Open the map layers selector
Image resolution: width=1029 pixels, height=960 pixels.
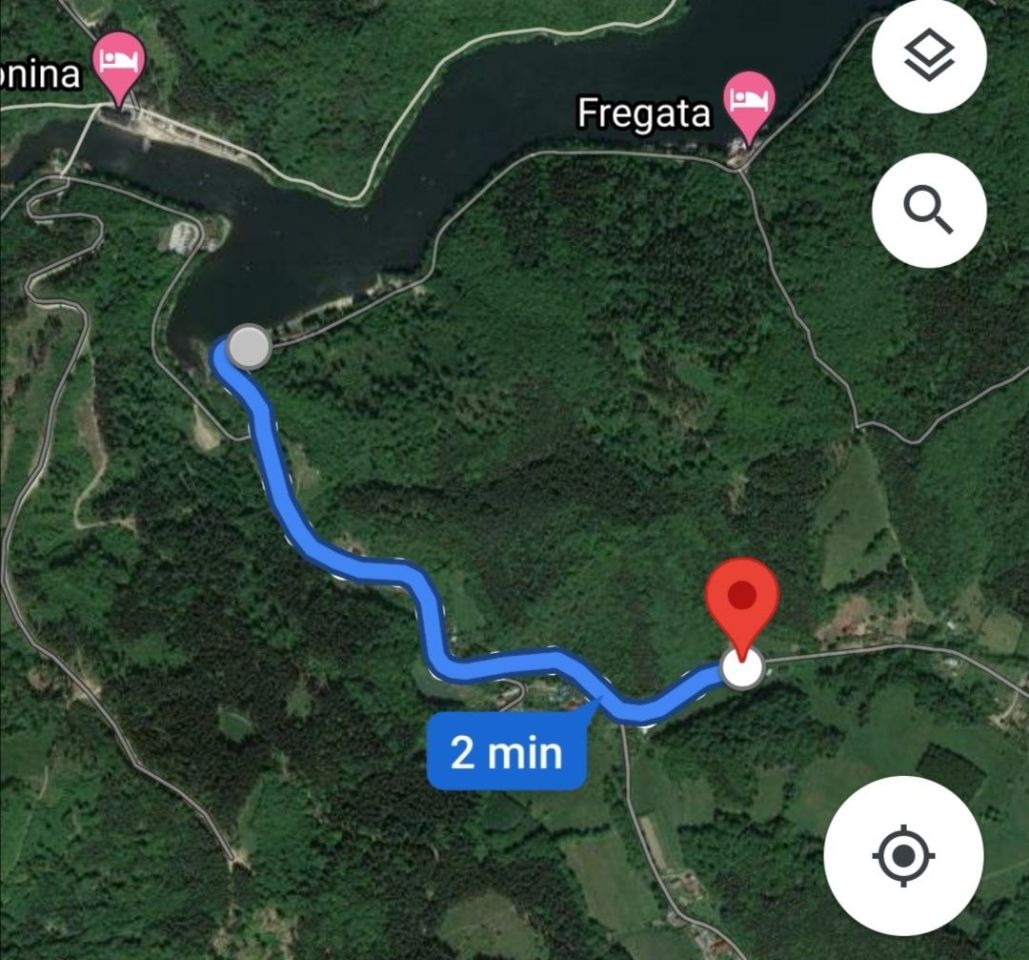click(x=929, y=59)
